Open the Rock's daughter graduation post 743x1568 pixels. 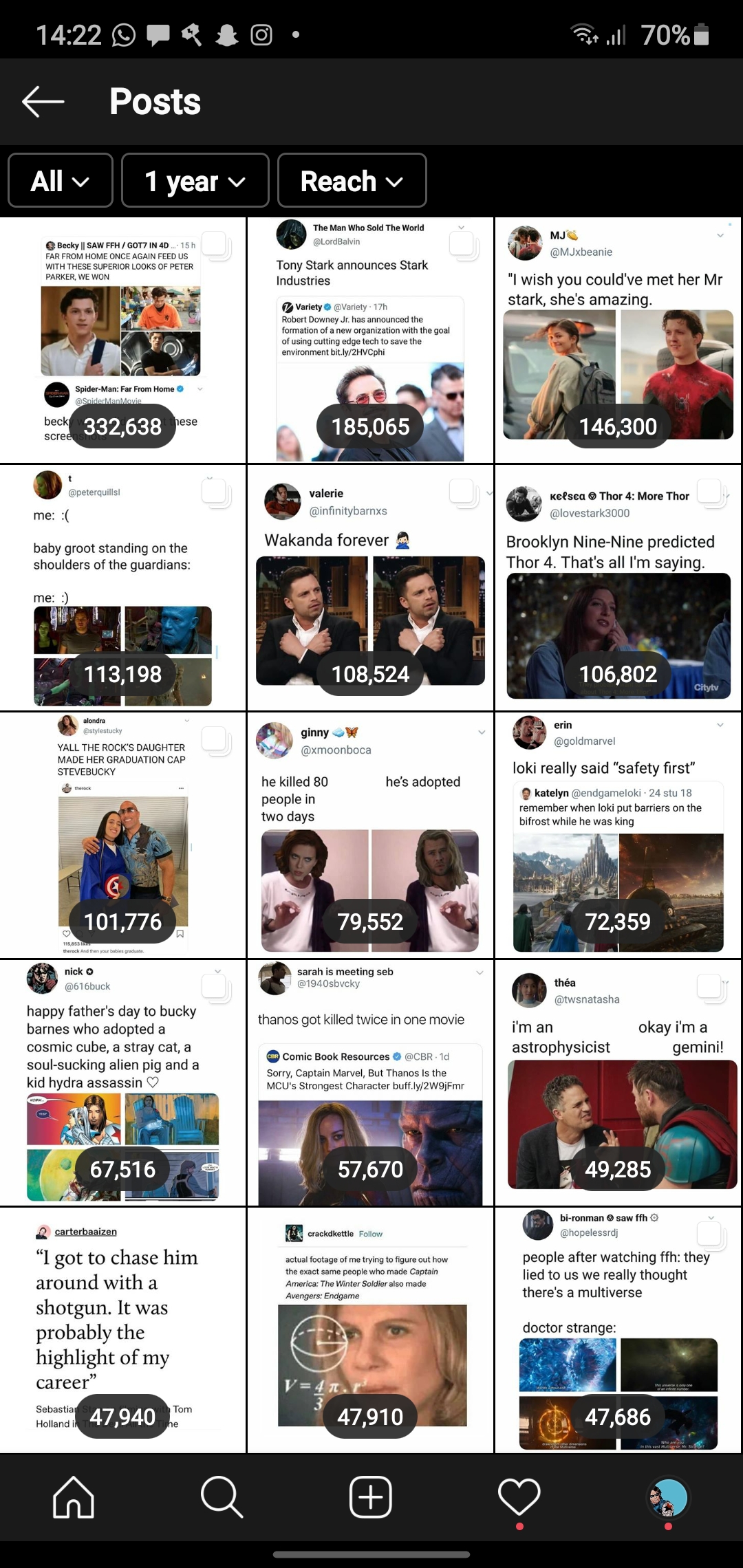tap(122, 836)
